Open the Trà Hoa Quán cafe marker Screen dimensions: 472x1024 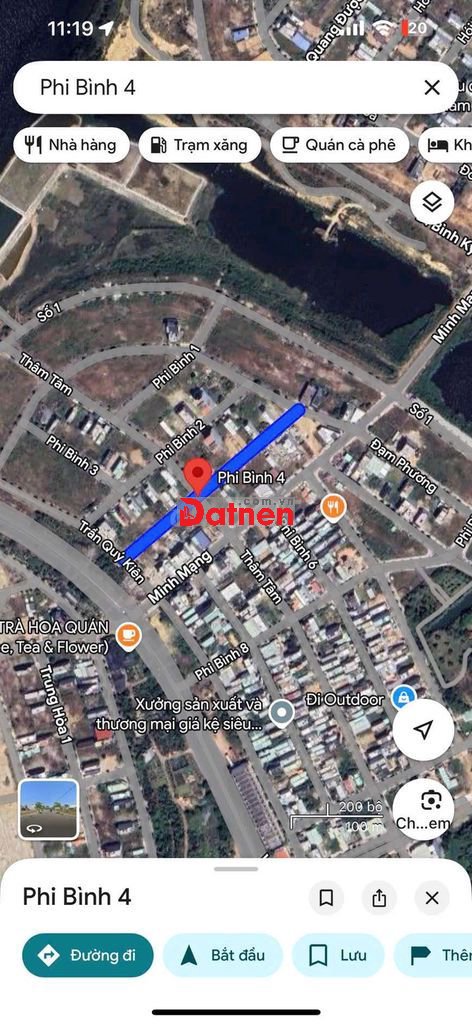(128, 637)
